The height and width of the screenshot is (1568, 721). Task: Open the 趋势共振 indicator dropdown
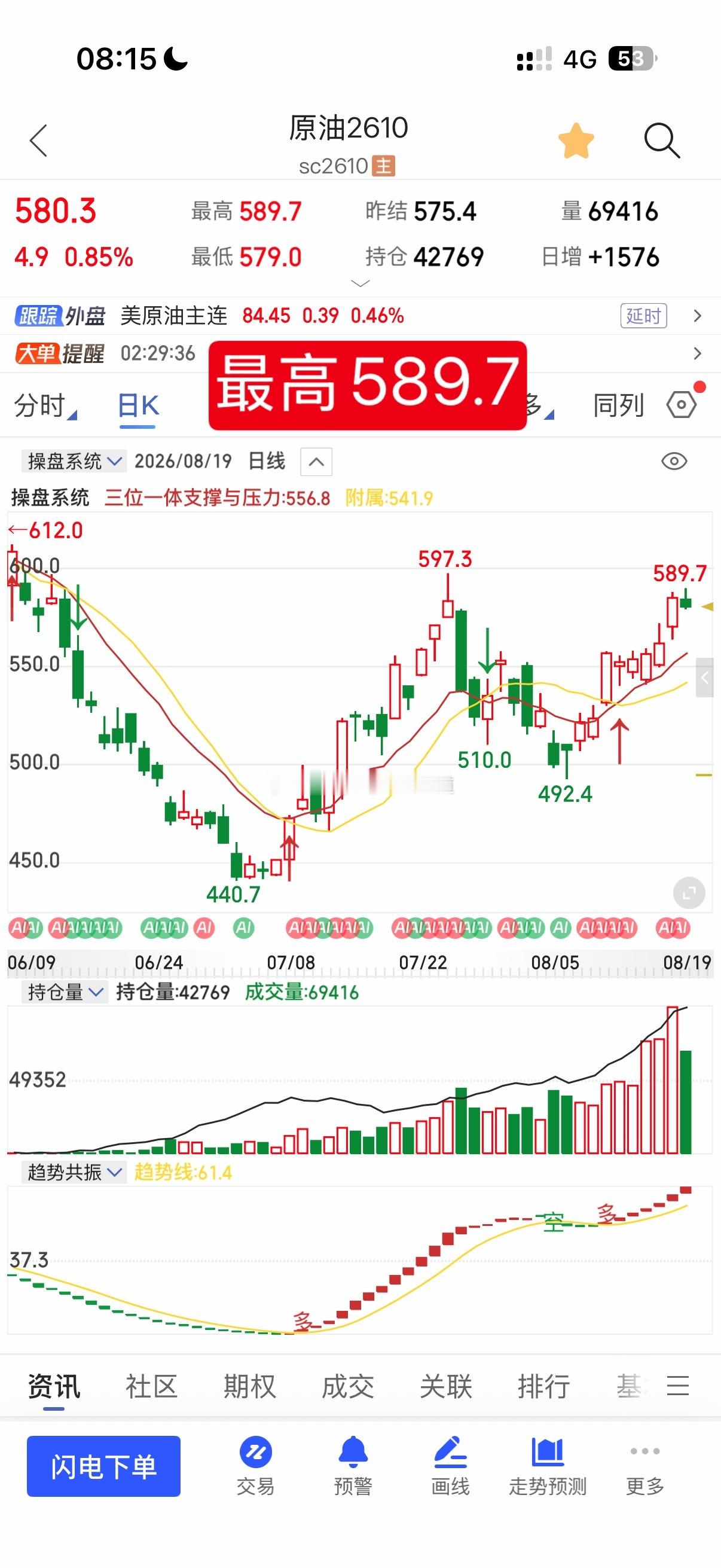tap(74, 1172)
